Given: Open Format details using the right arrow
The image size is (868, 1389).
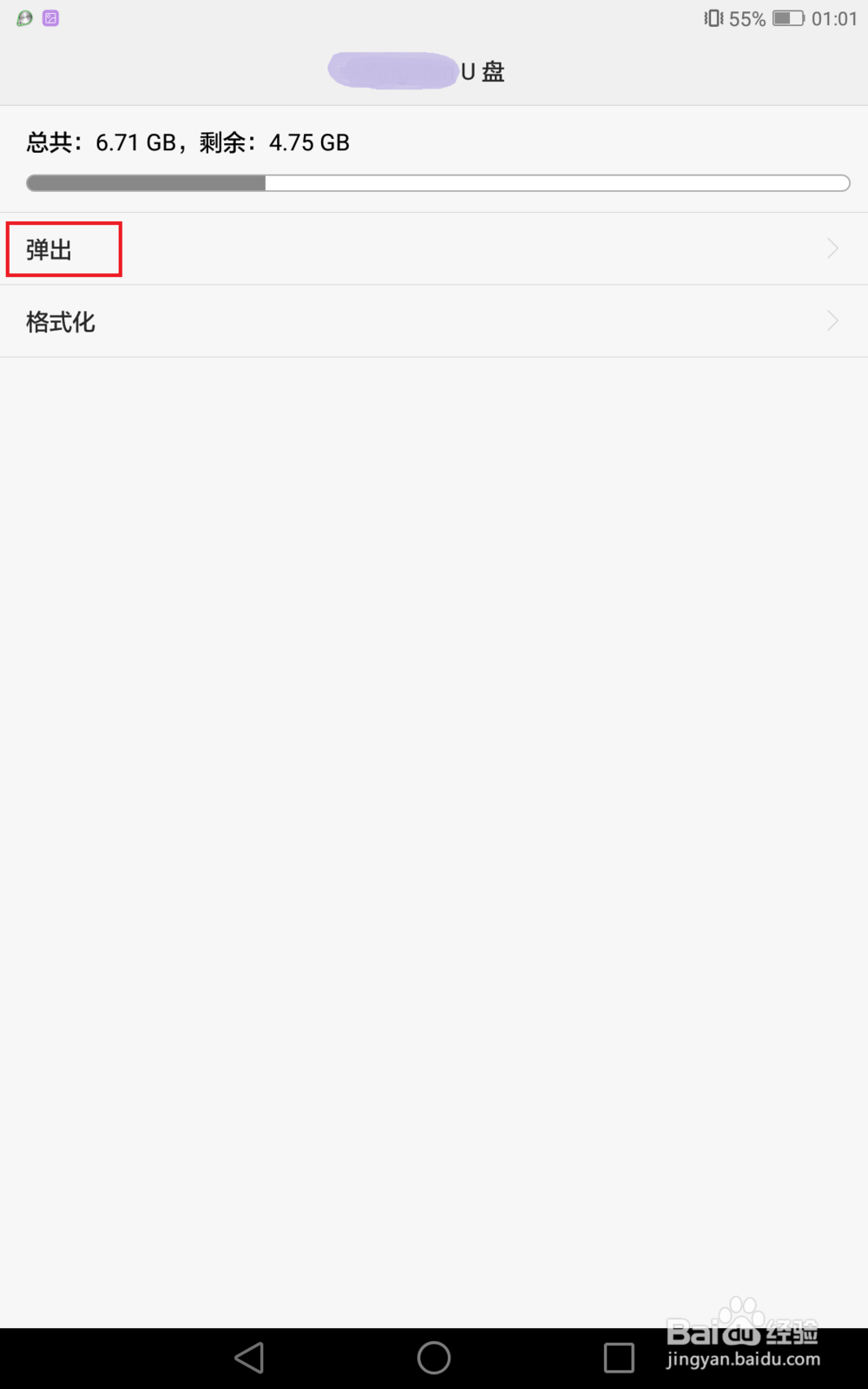Looking at the screenshot, I should (x=832, y=321).
